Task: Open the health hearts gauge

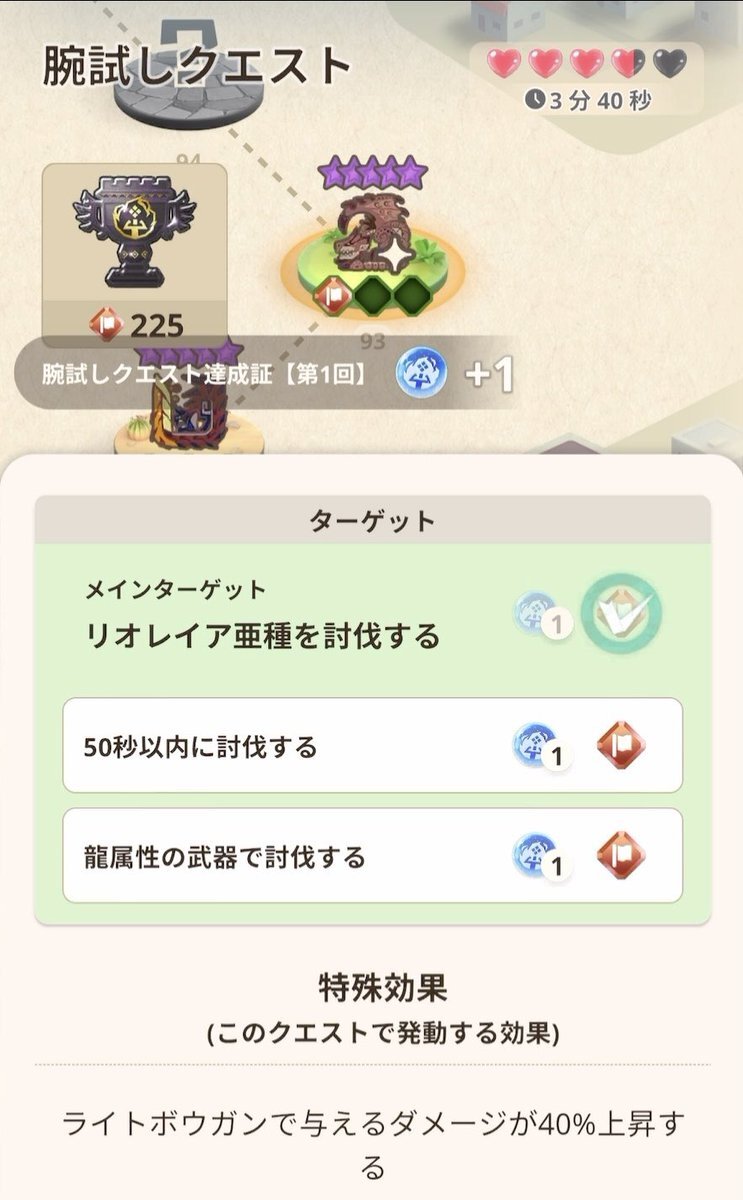Action: (x=586, y=65)
